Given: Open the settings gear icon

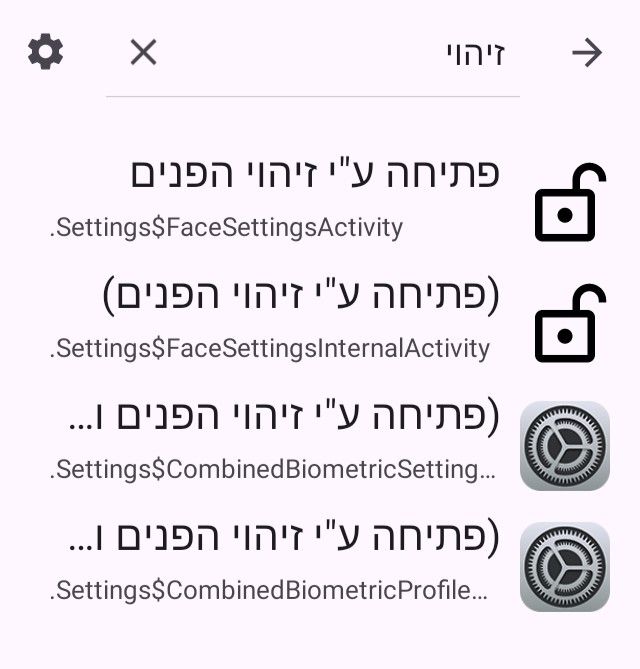Looking at the screenshot, I should pyautogui.click(x=45, y=51).
